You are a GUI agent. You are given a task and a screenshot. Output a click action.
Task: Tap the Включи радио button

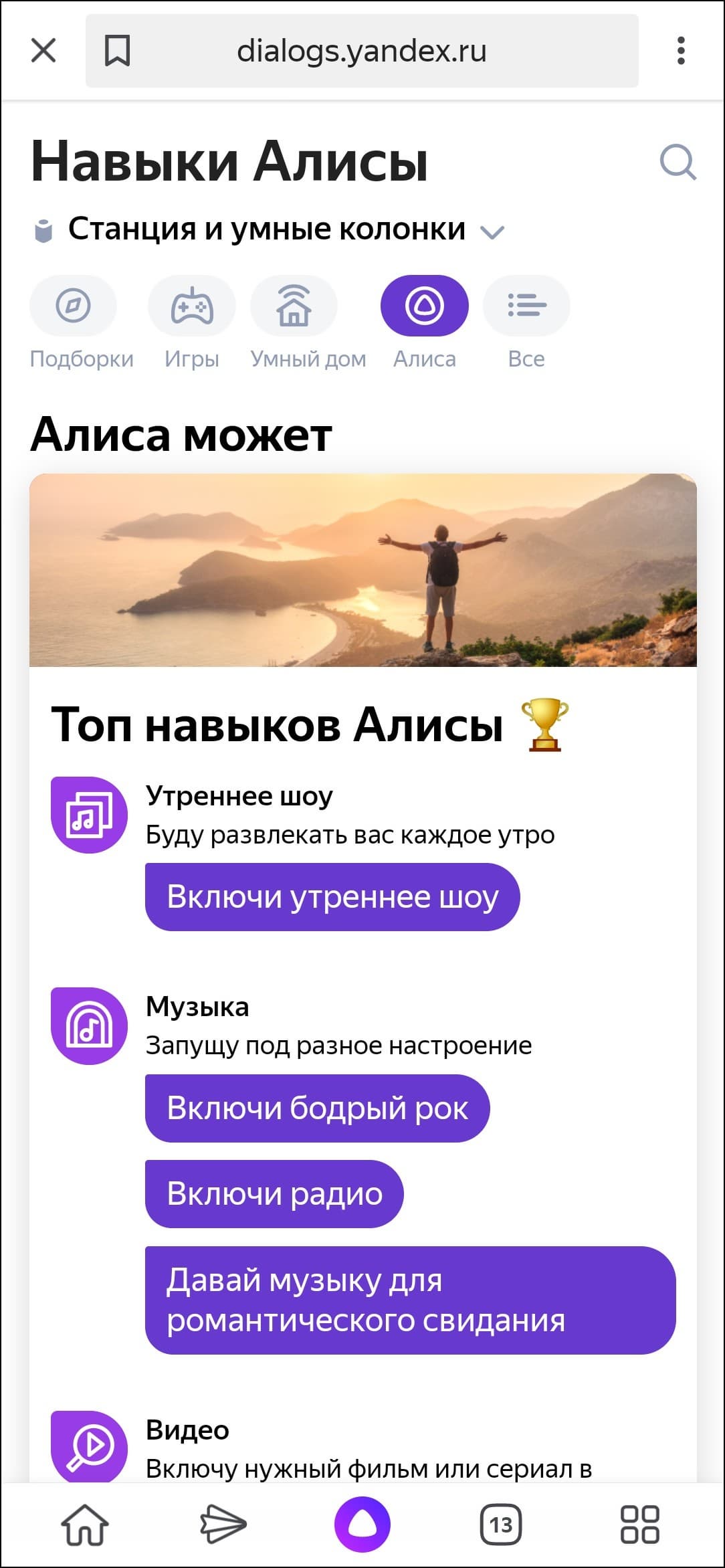pyautogui.click(x=274, y=1194)
